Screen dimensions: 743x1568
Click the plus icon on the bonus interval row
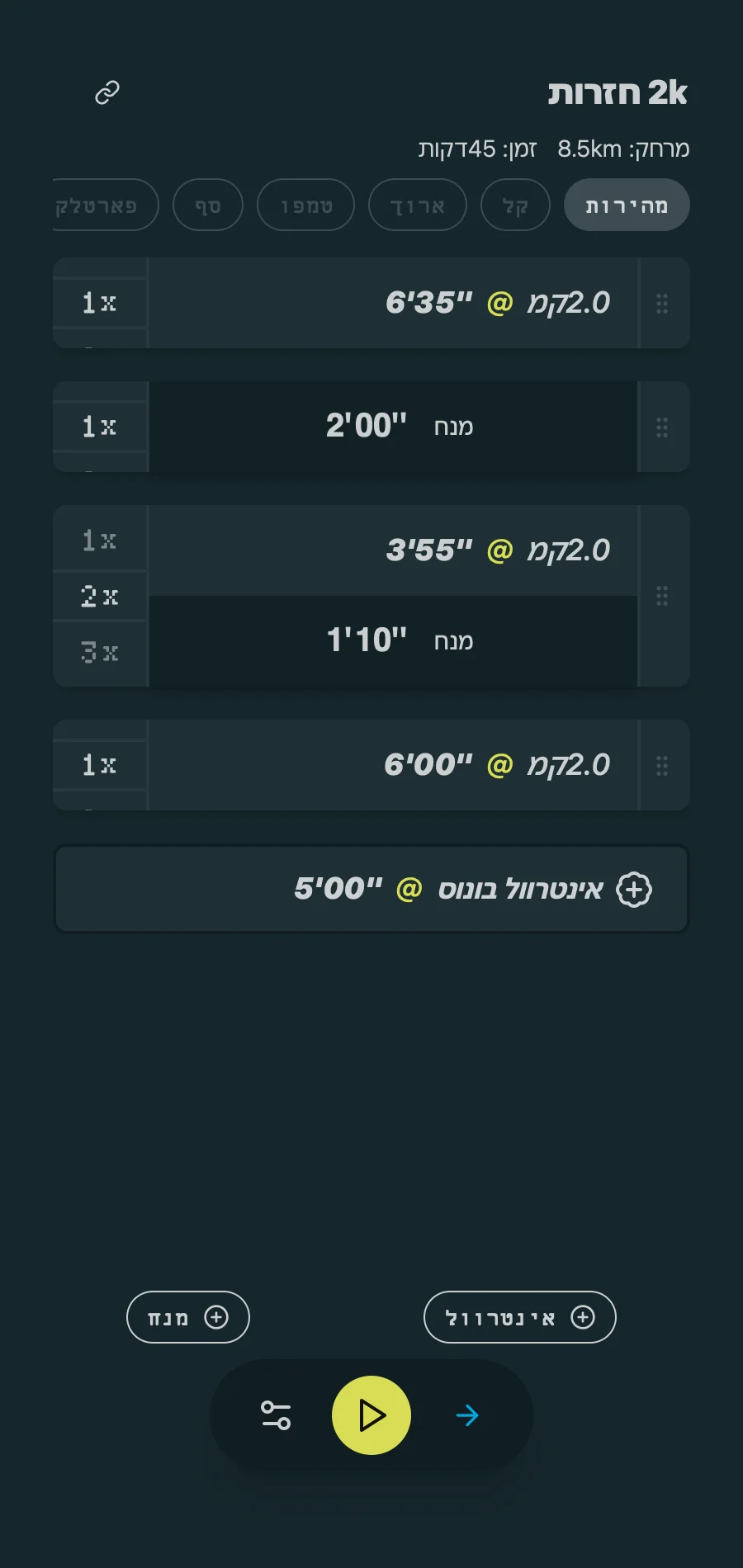(x=634, y=889)
